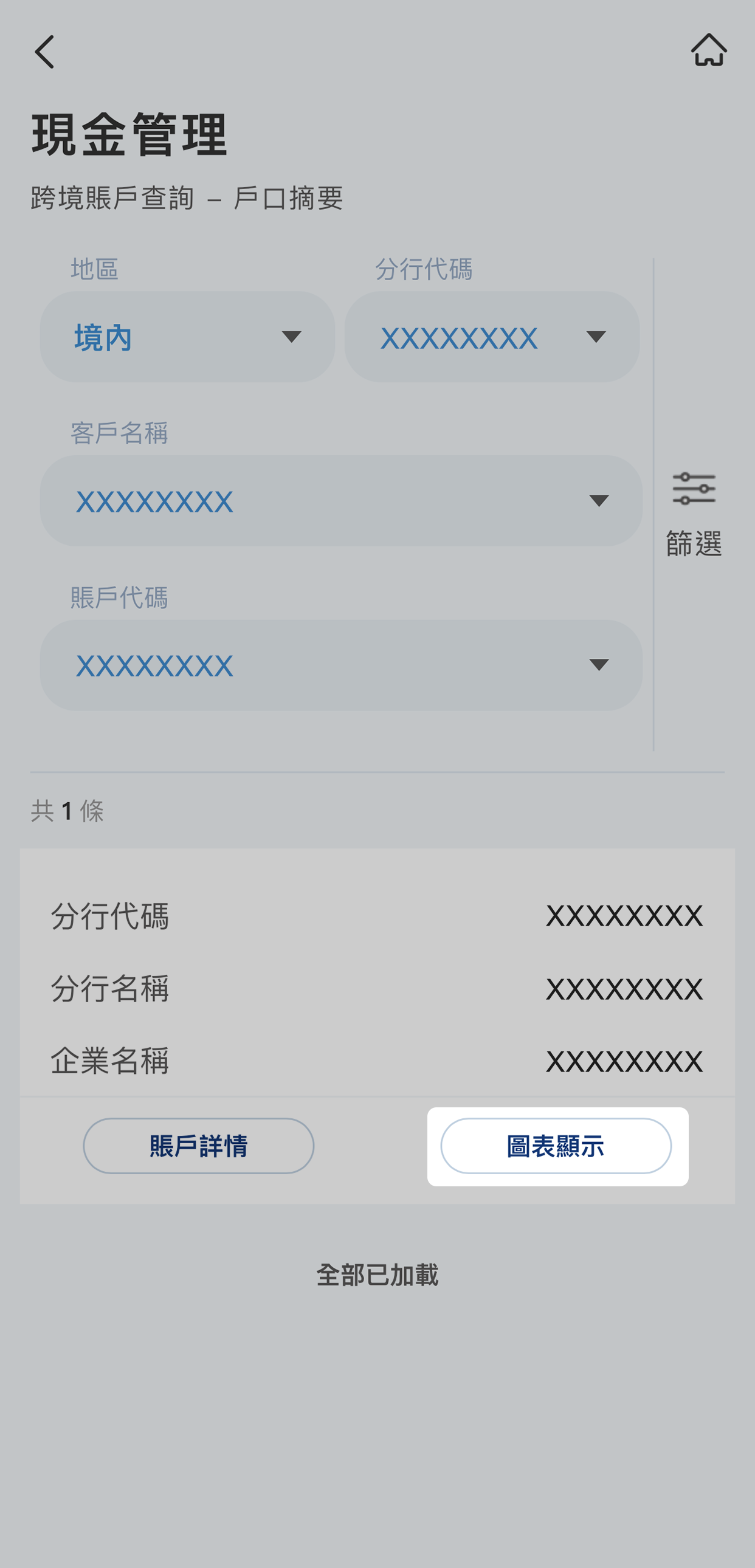Expand the 地區 dropdown showing 境內
This screenshot has height=1568, width=755.
coord(187,337)
